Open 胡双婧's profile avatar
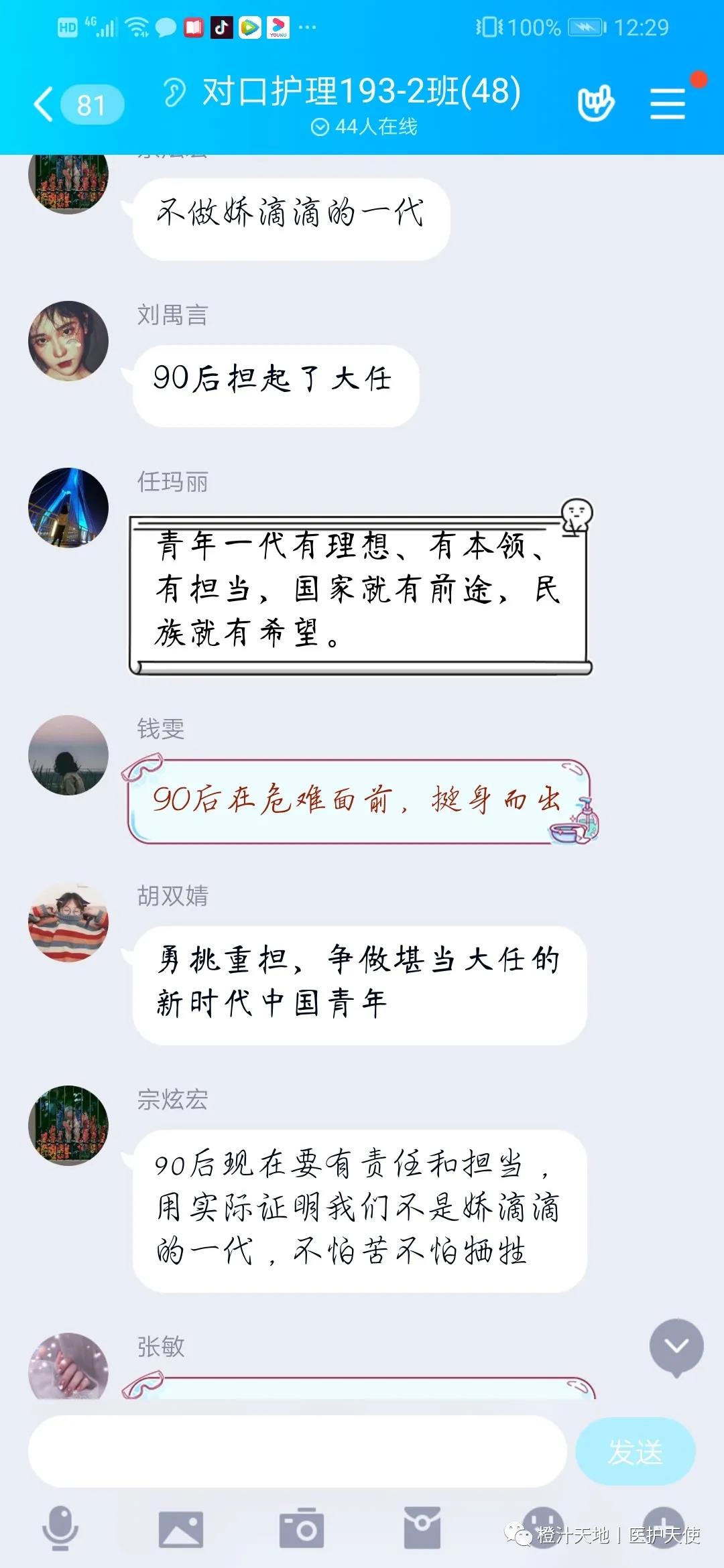Viewport: 724px width, 1568px height. (68, 922)
